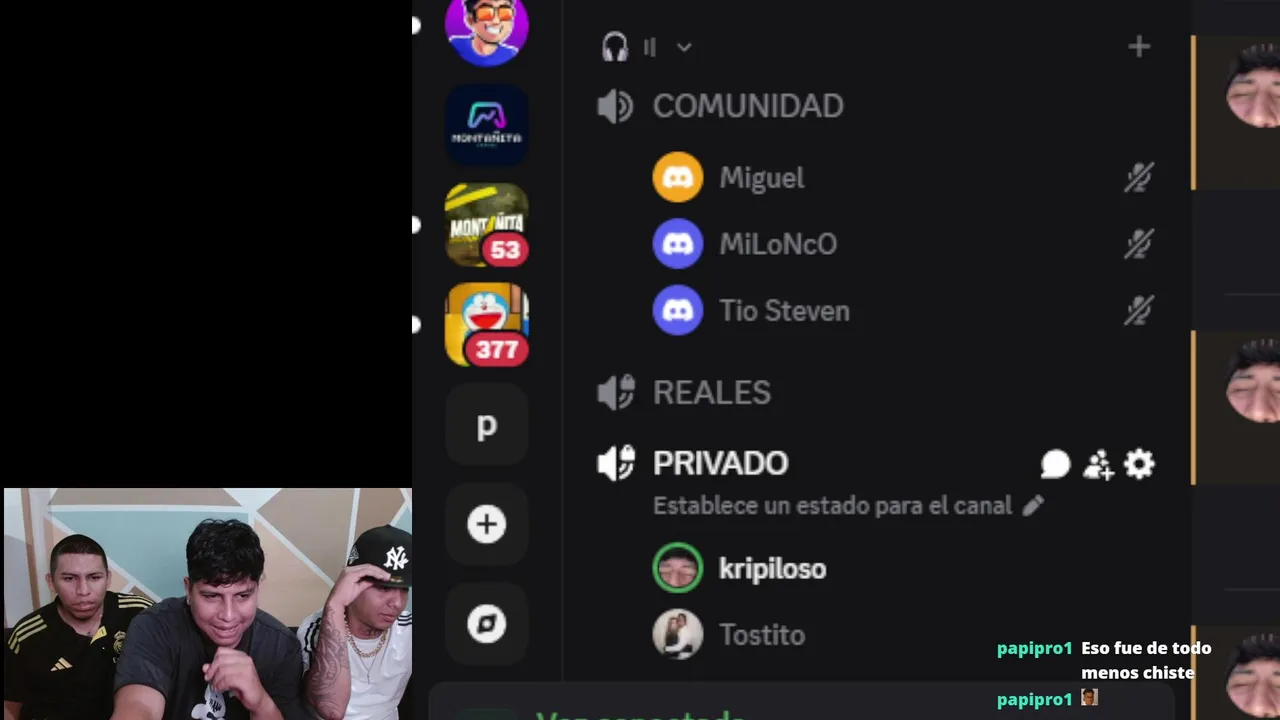Open the server labeled p
The height and width of the screenshot is (720, 1280).
487,425
